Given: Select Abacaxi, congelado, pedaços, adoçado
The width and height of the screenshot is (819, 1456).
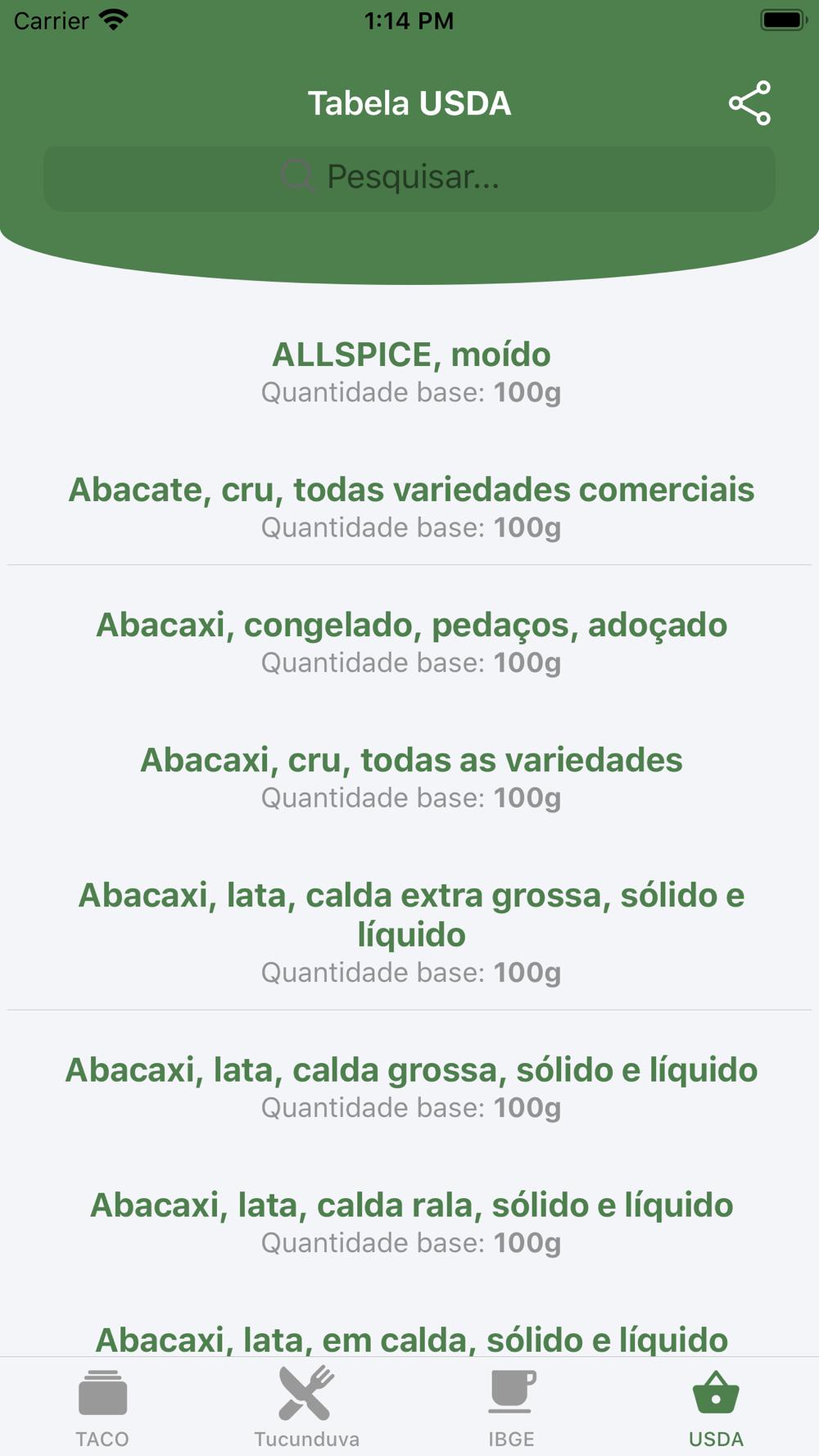Looking at the screenshot, I should (x=409, y=643).
